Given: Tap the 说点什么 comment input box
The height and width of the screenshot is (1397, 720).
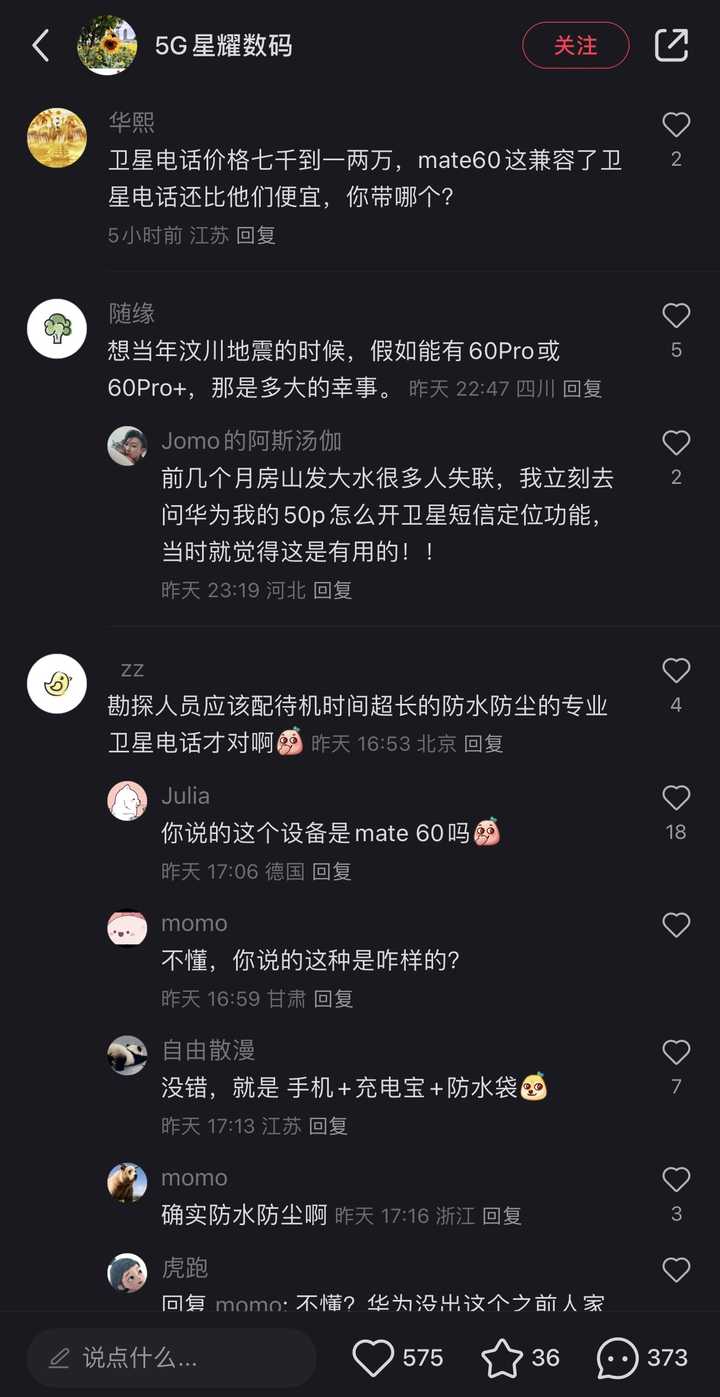Looking at the screenshot, I should 171,1358.
